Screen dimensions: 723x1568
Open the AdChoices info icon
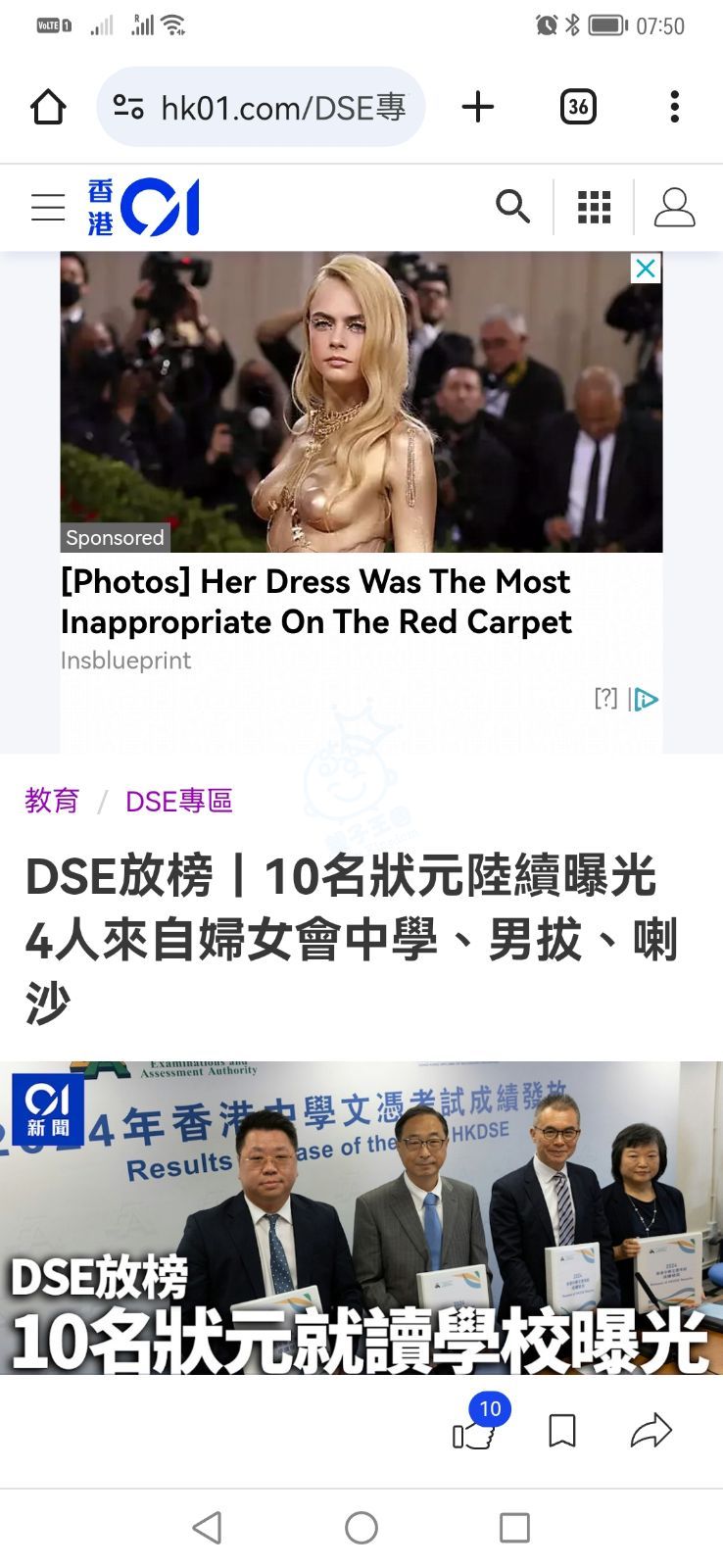pos(646,699)
